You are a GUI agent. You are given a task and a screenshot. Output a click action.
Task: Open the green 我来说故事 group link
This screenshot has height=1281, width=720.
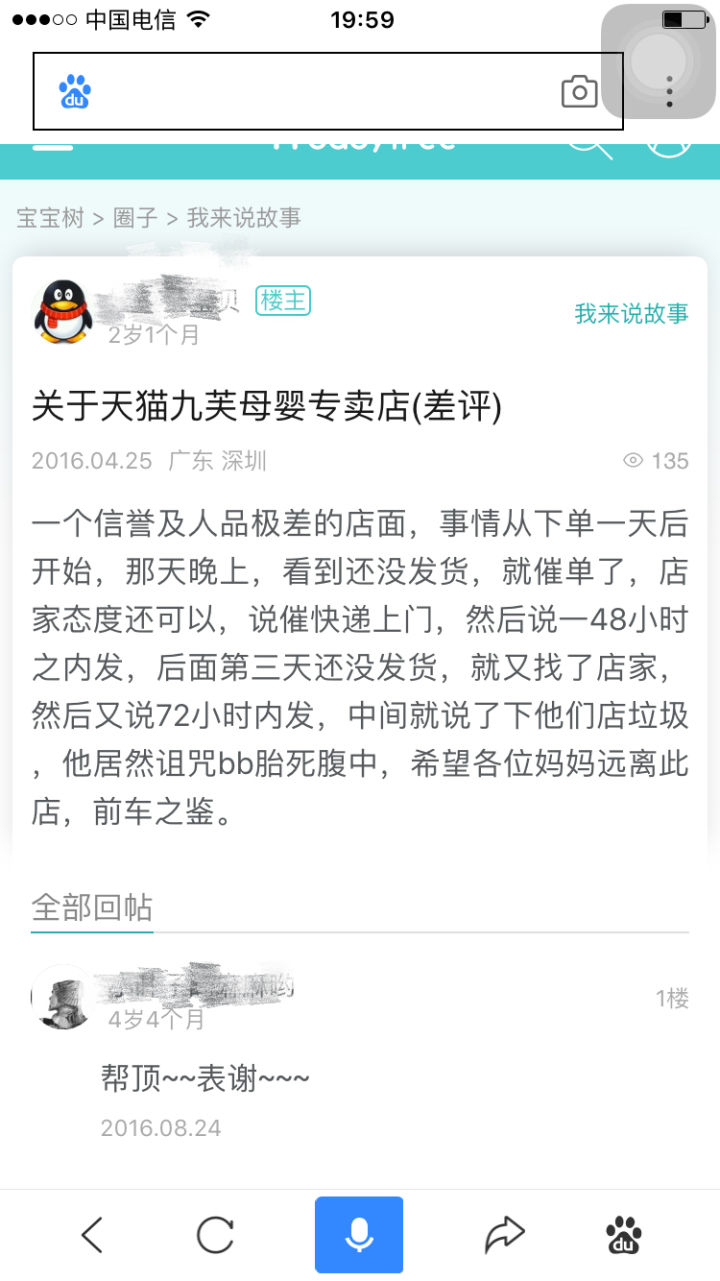click(631, 313)
